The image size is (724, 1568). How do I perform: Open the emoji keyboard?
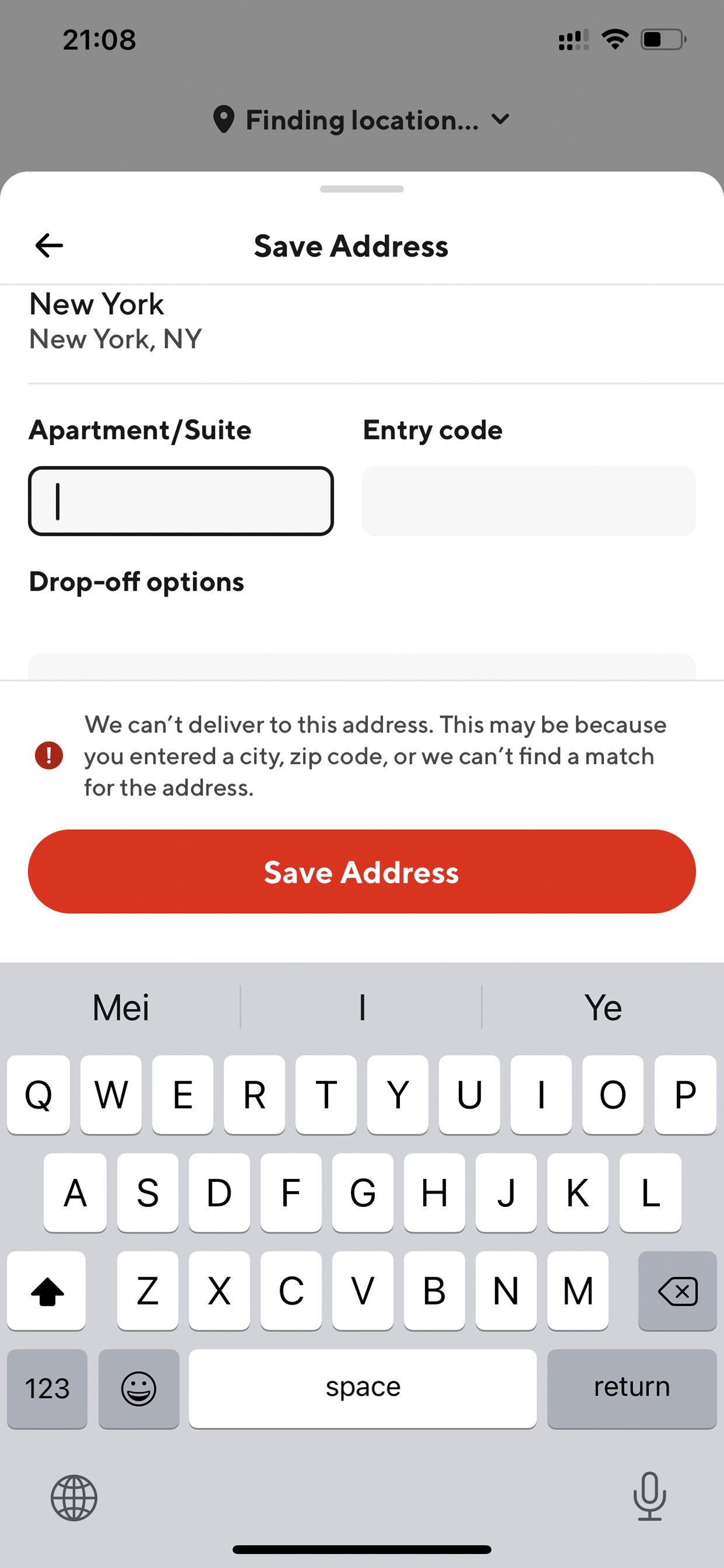click(x=139, y=1388)
